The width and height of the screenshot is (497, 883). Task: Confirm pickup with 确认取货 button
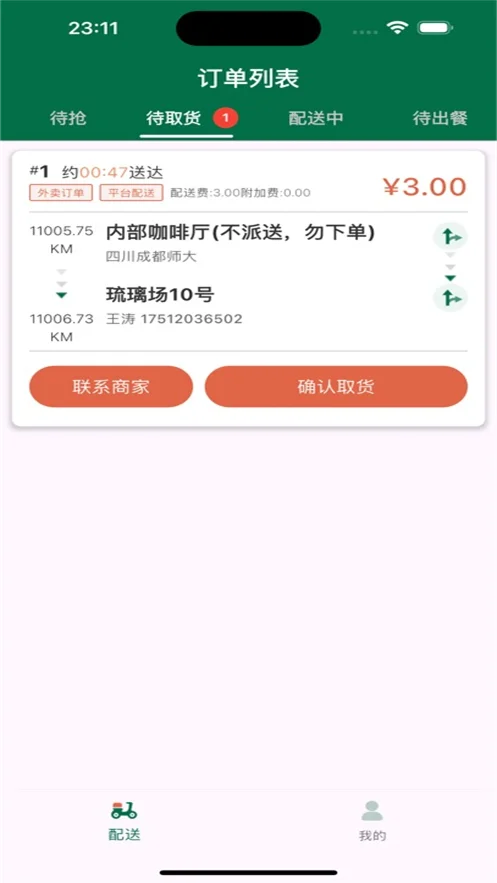(336, 387)
